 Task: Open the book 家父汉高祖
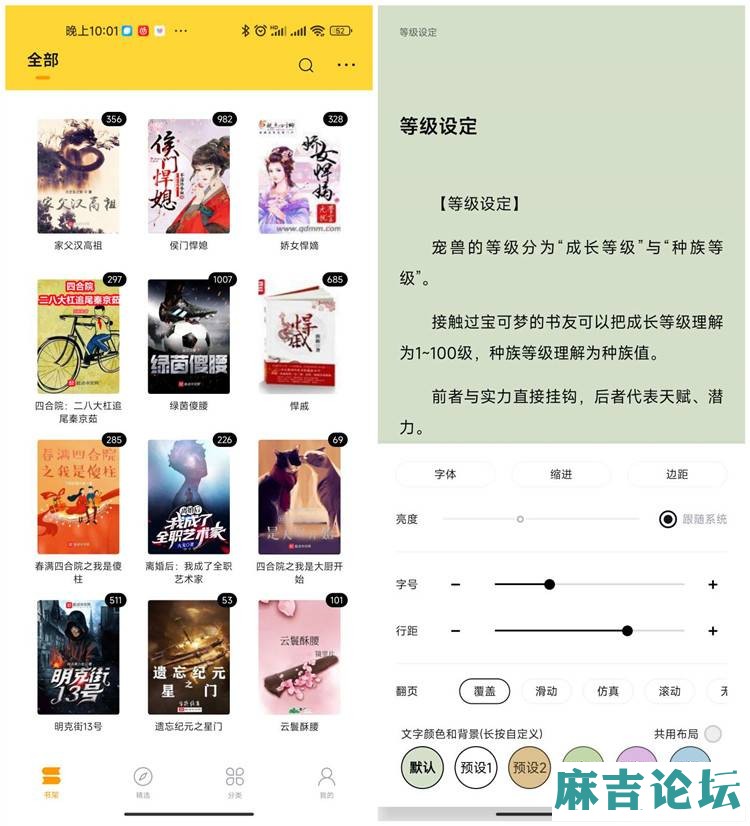(78, 177)
